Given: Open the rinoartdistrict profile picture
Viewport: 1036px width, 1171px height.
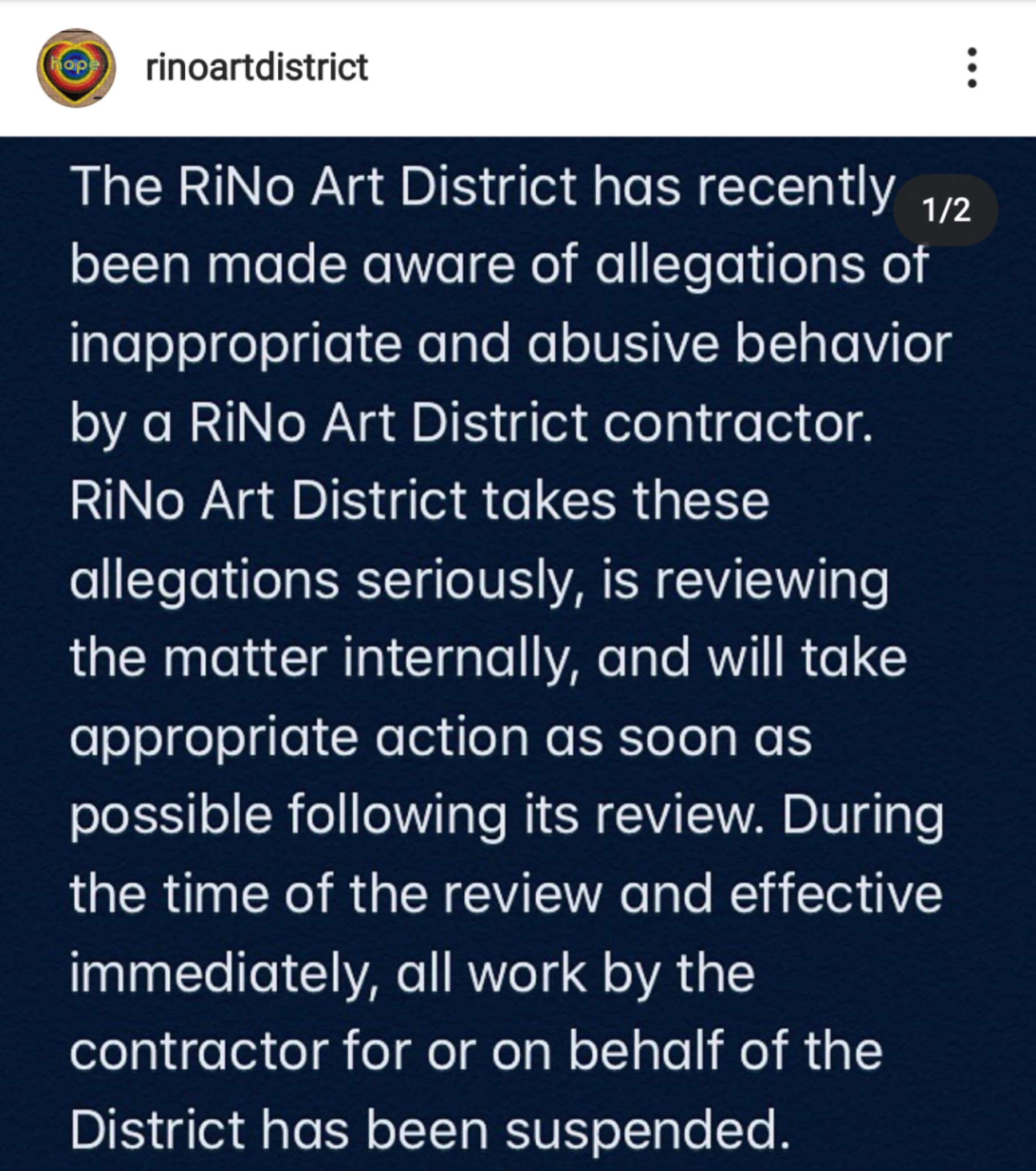Looking at the screenshot, I should click(x=75, y=67).
